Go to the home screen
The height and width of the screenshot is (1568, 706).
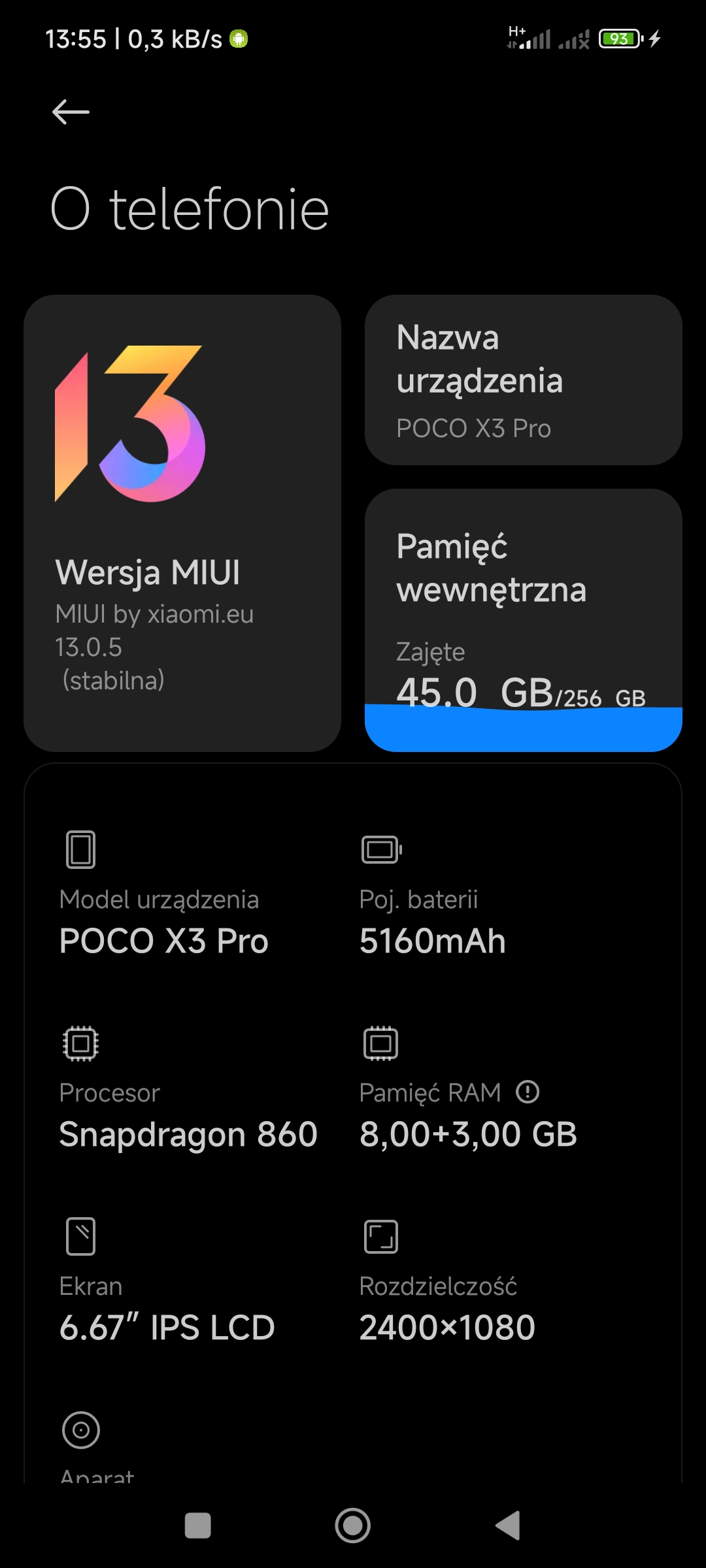tap(353, 1526)
